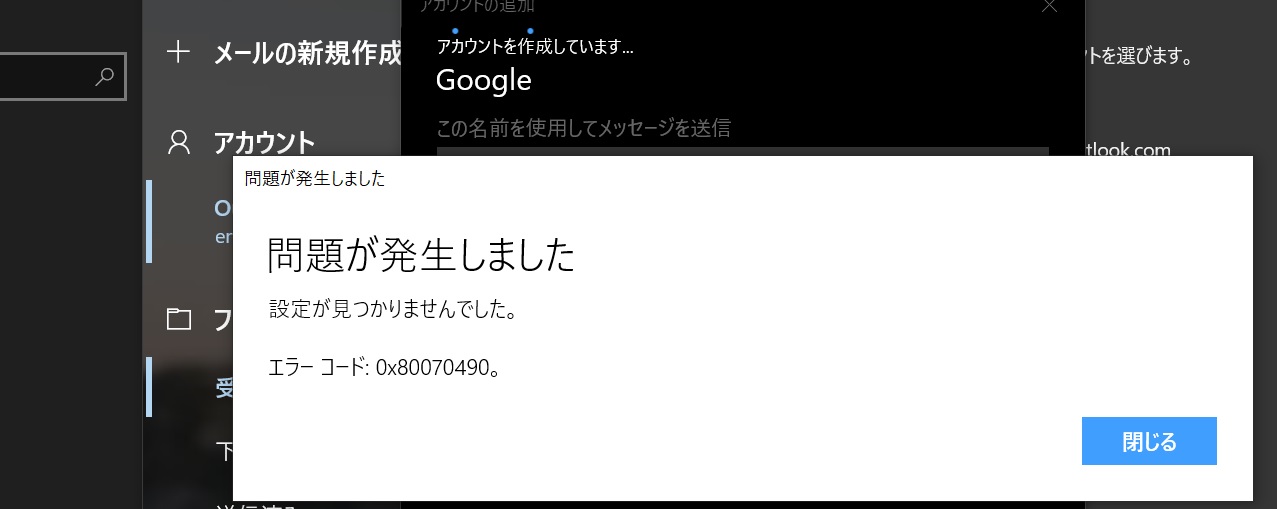Image resolution: width=1277 pixels, height=509 pixels.
Task: Tap the search box magnifier
Action: [104, 77]
